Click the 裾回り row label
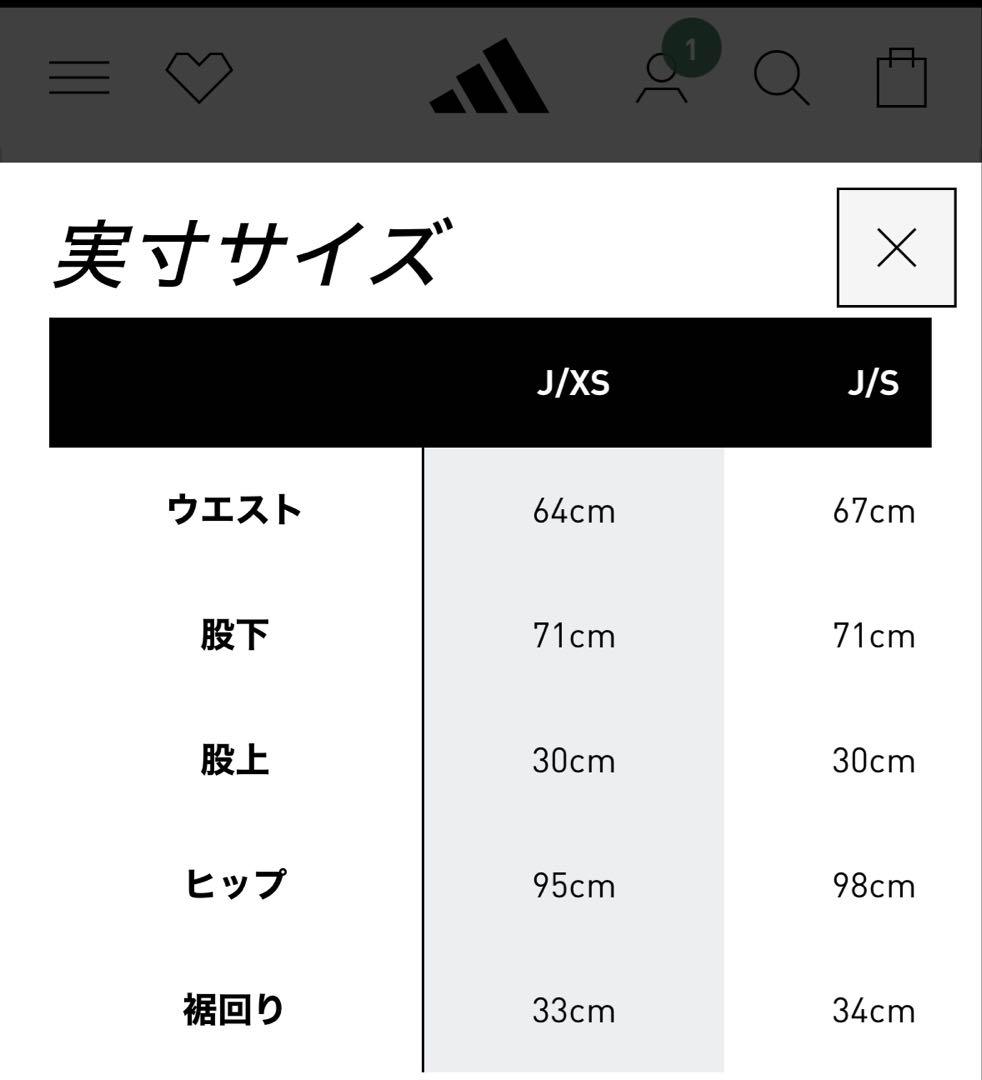 235,1010
